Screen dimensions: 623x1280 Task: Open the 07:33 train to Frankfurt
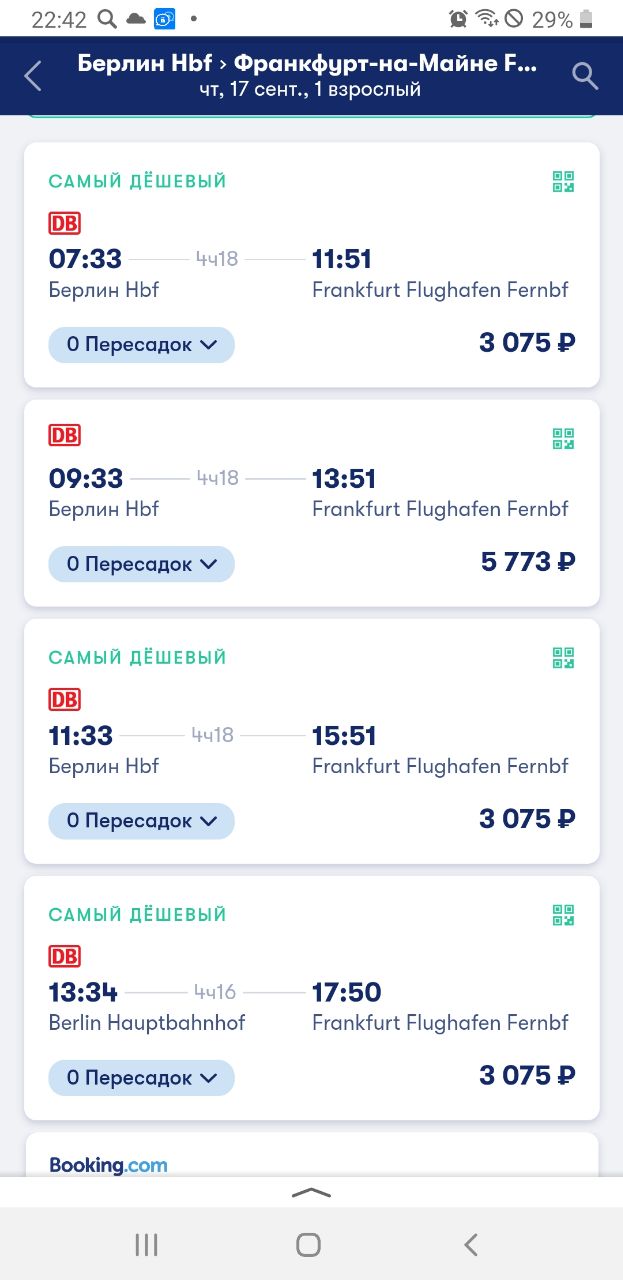tap(311, 265)
